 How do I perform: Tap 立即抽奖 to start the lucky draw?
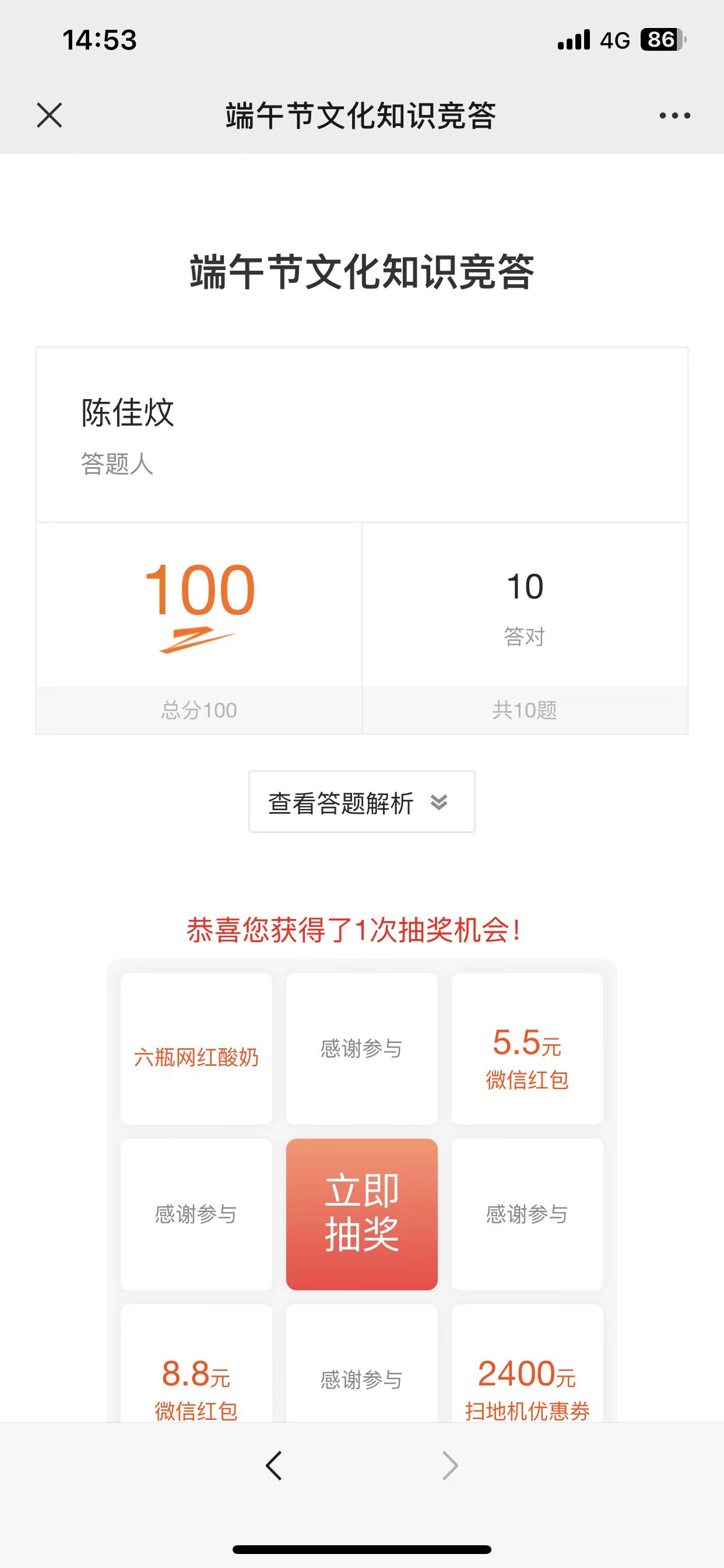(x=361, y=1214)
